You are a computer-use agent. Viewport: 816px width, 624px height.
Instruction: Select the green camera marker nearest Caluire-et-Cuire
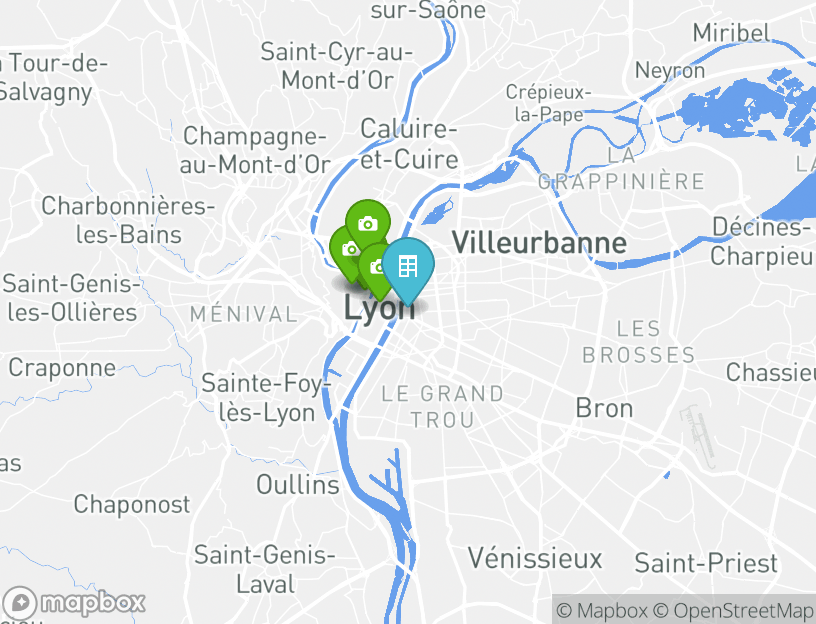click(368, 224)
